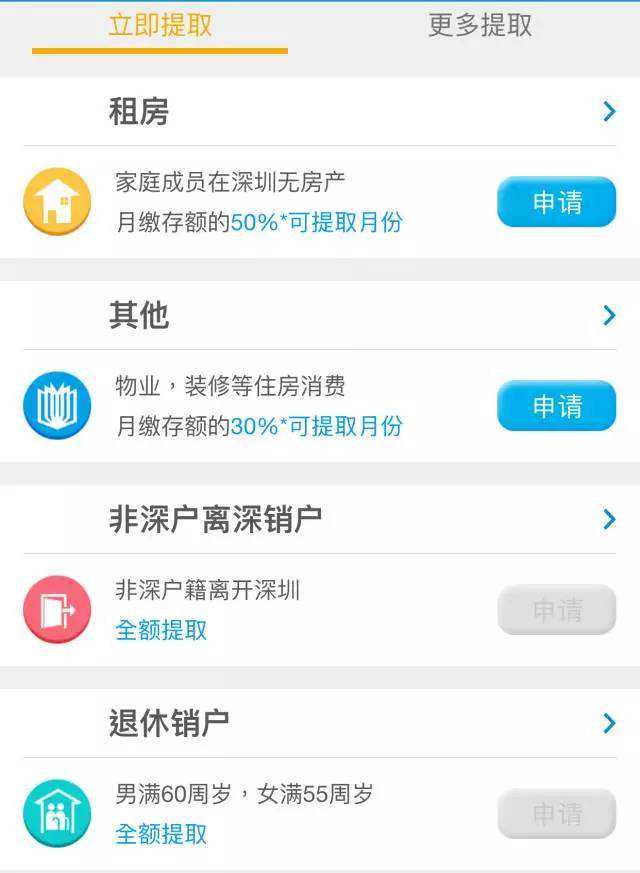Tap 申请 for 租房 withdrawal

pyautogui.click(x=556, y=202)
